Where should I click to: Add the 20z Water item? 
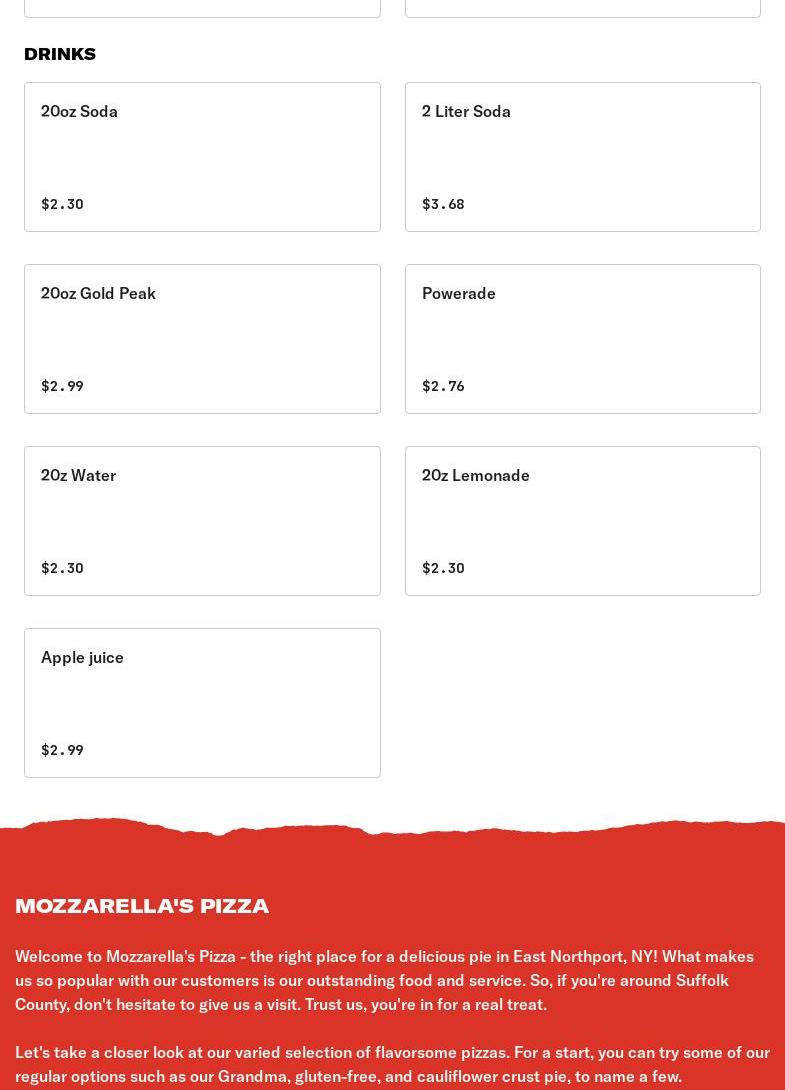(x=202, y=521)
